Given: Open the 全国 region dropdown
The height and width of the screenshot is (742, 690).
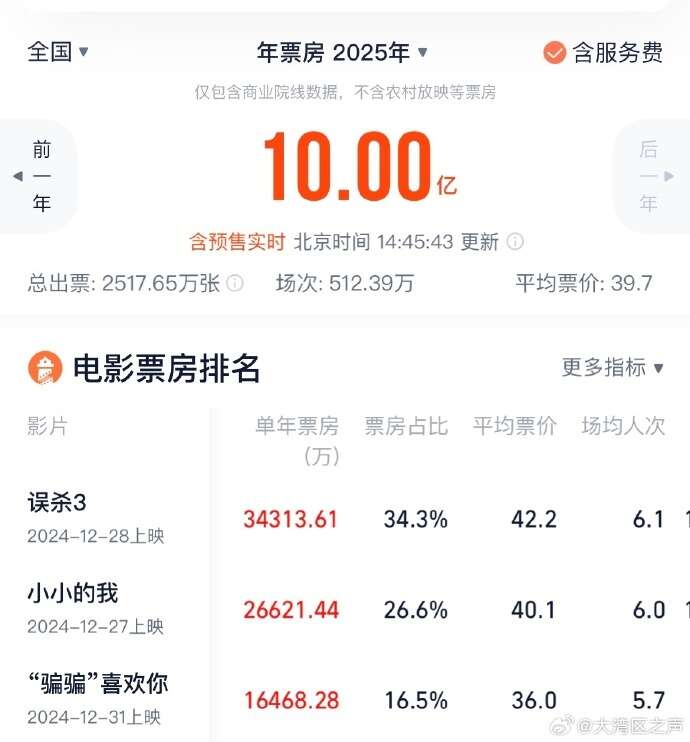Looking at the screenshot, I should (x=58, y=52).
